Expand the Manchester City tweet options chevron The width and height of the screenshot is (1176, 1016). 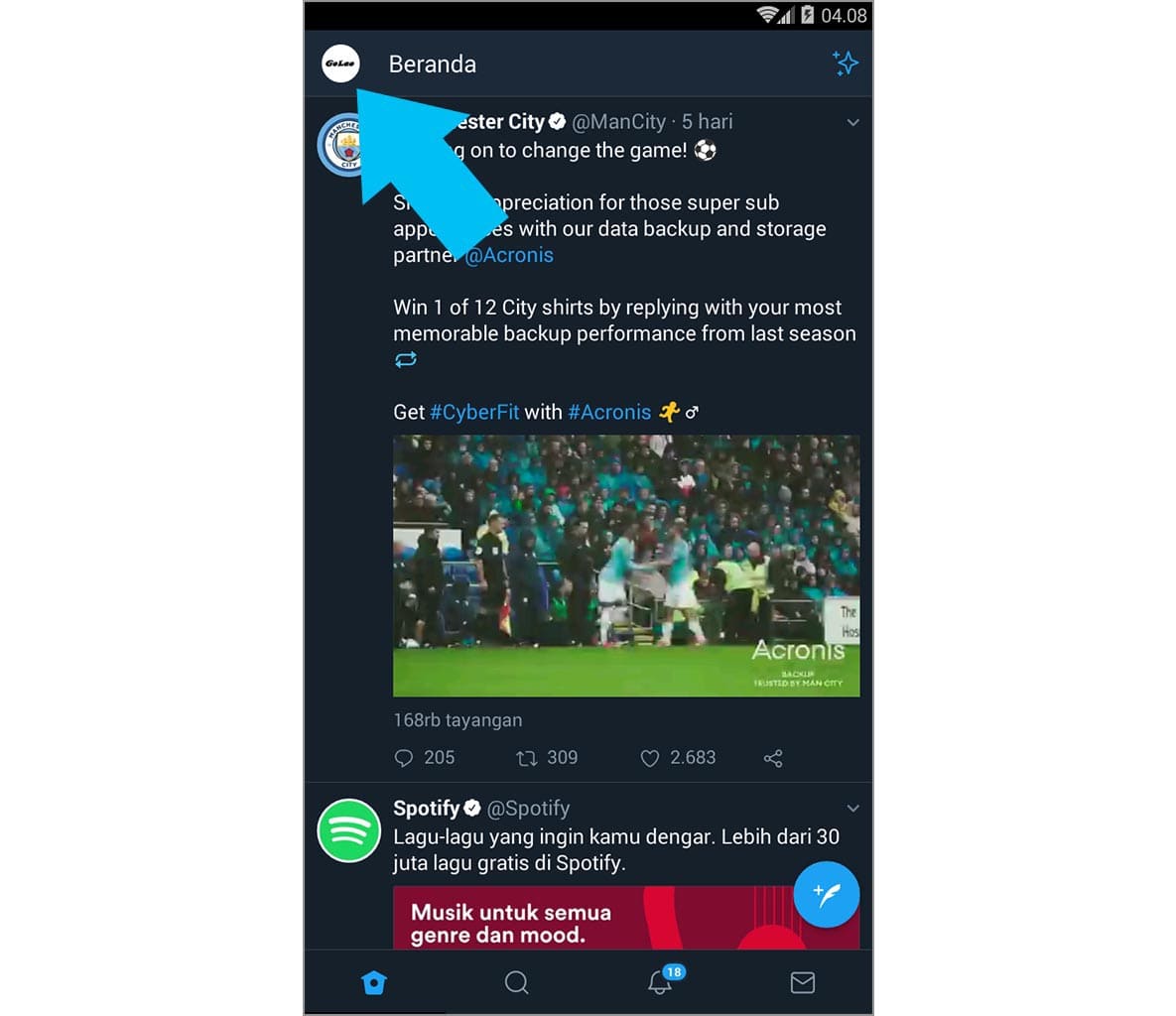pos(852,122)
